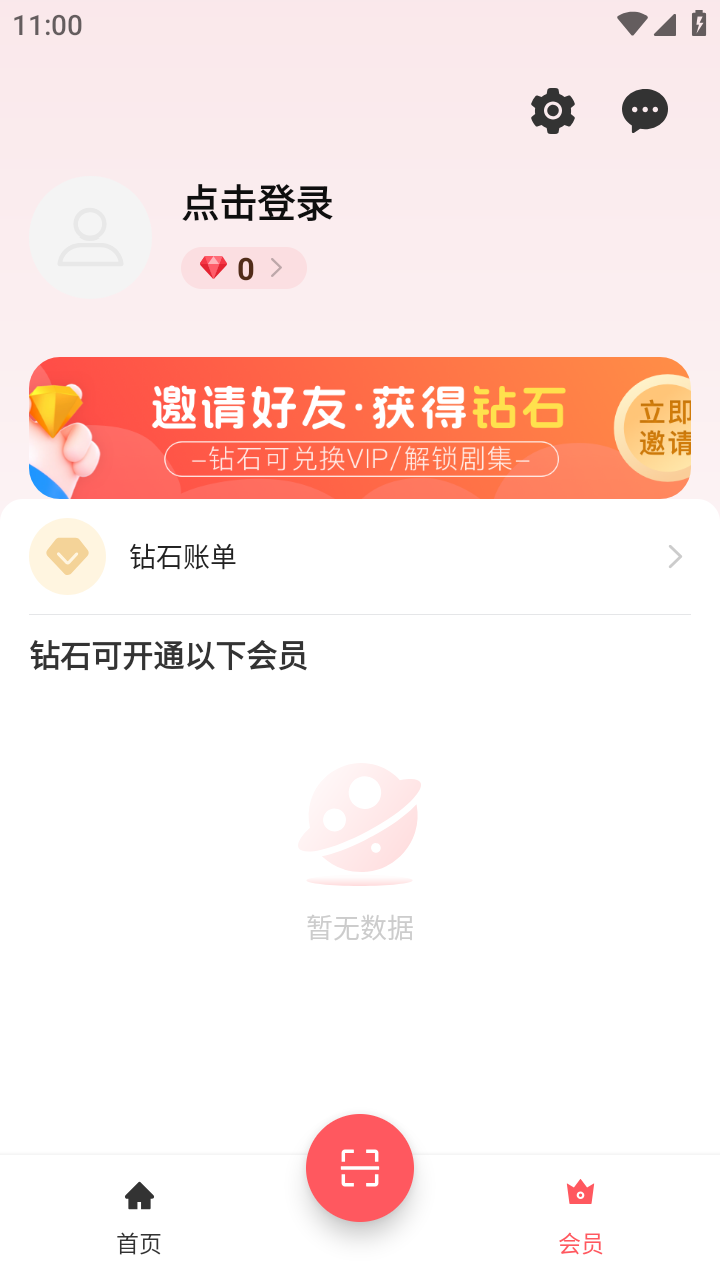This screenshot has height=1280, width=720.
Task: Tap the red diamond icon in the balance badge
Action: click(213, 267)
